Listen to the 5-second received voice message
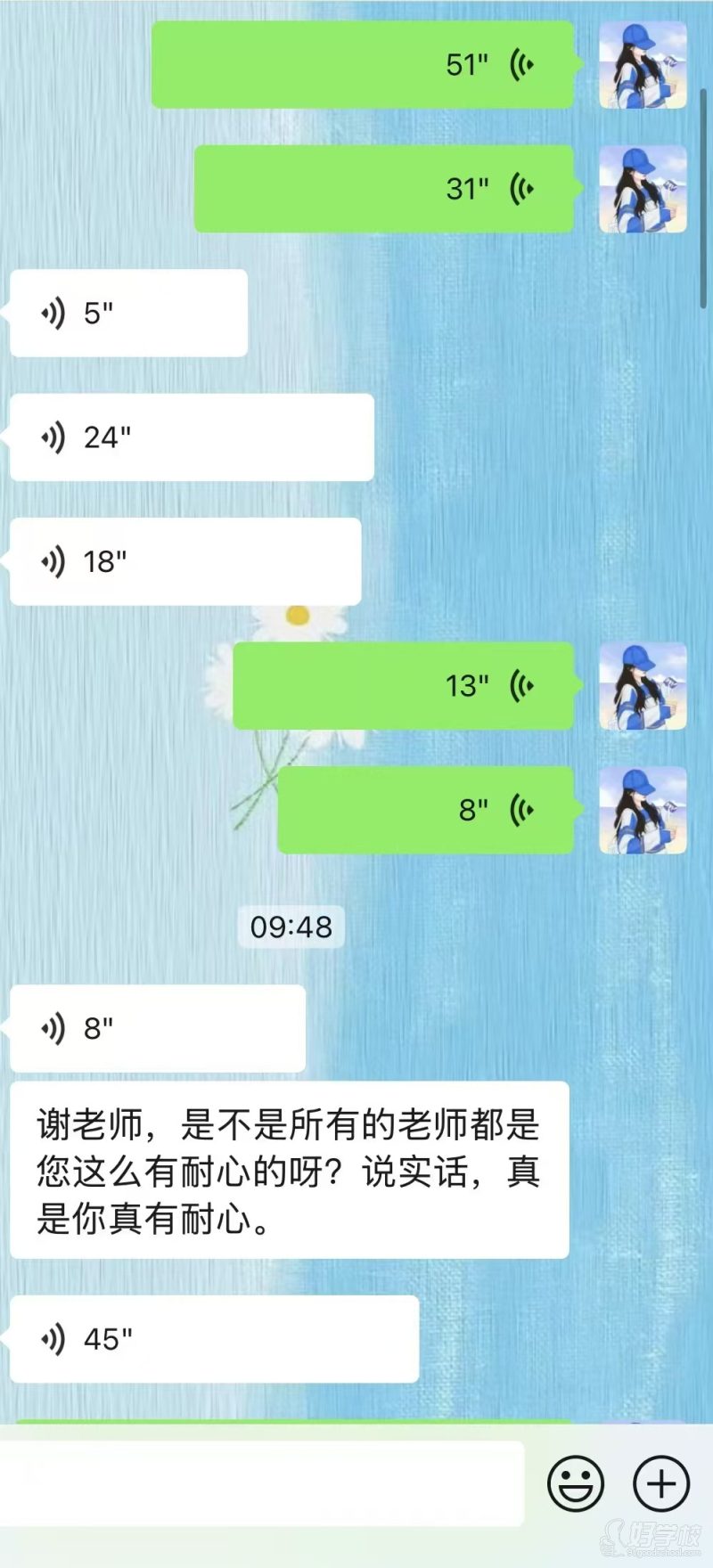Viewport: 713px width, 1568px height. click(128, 314)
